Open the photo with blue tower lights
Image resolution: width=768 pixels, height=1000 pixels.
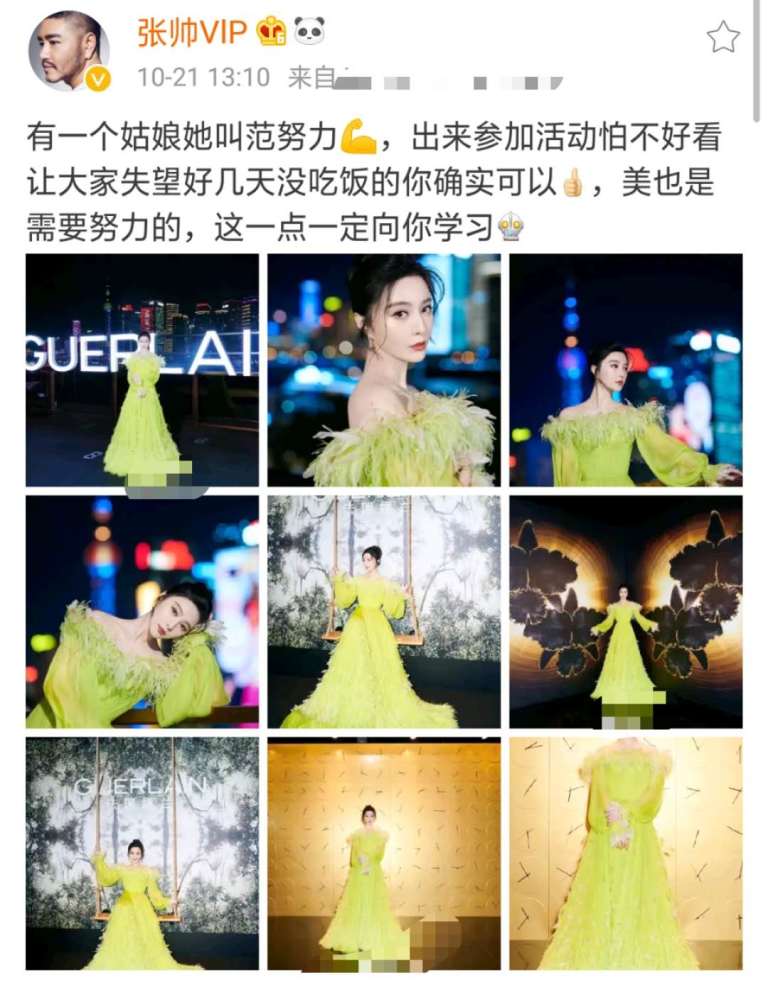(x=626, y=370)
